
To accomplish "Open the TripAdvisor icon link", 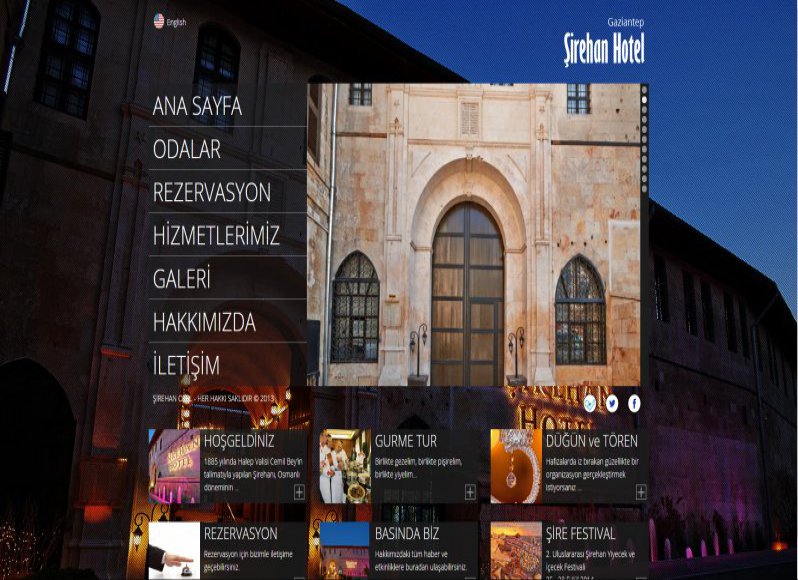I will pos(590,403).
